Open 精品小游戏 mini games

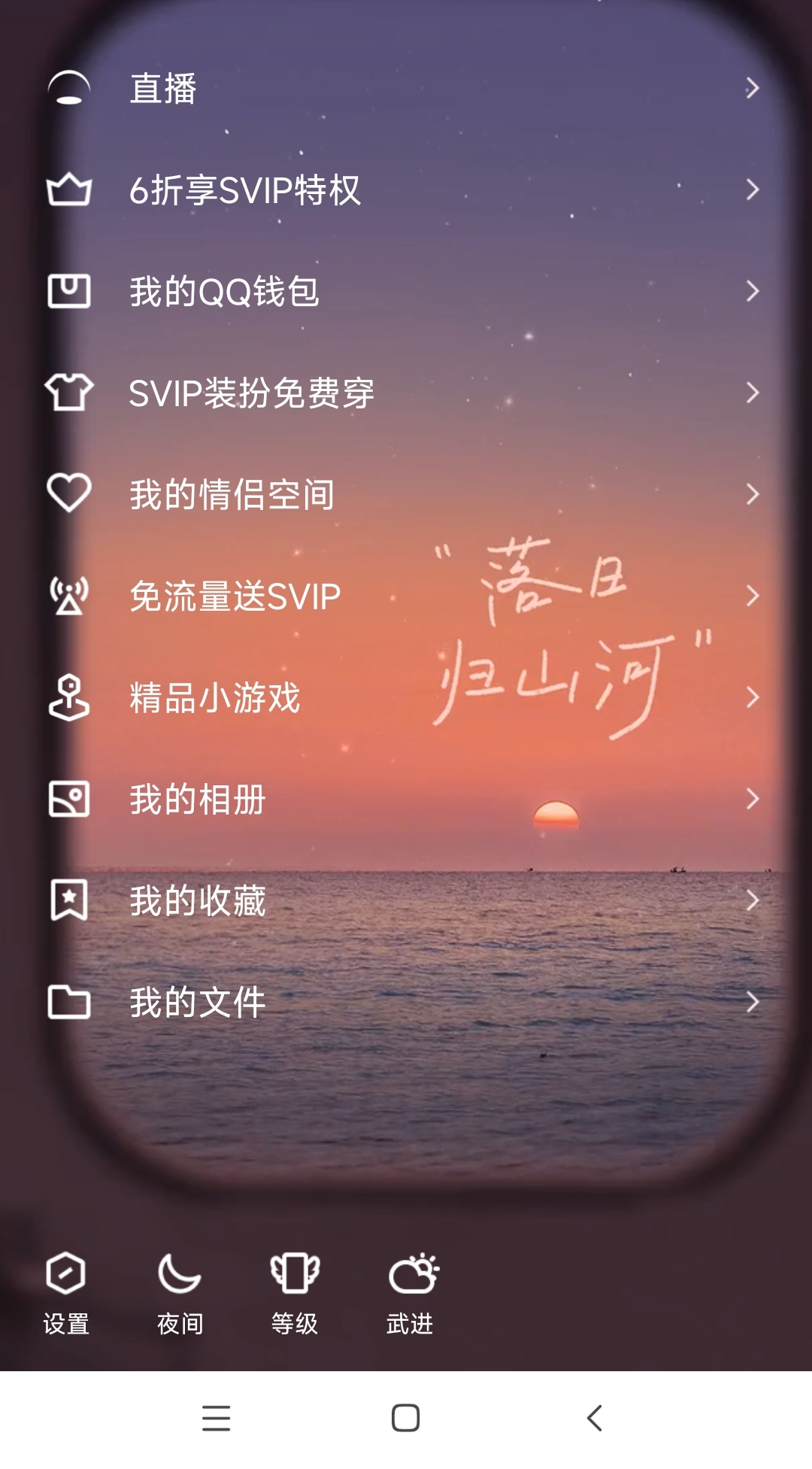pos(214,698)
